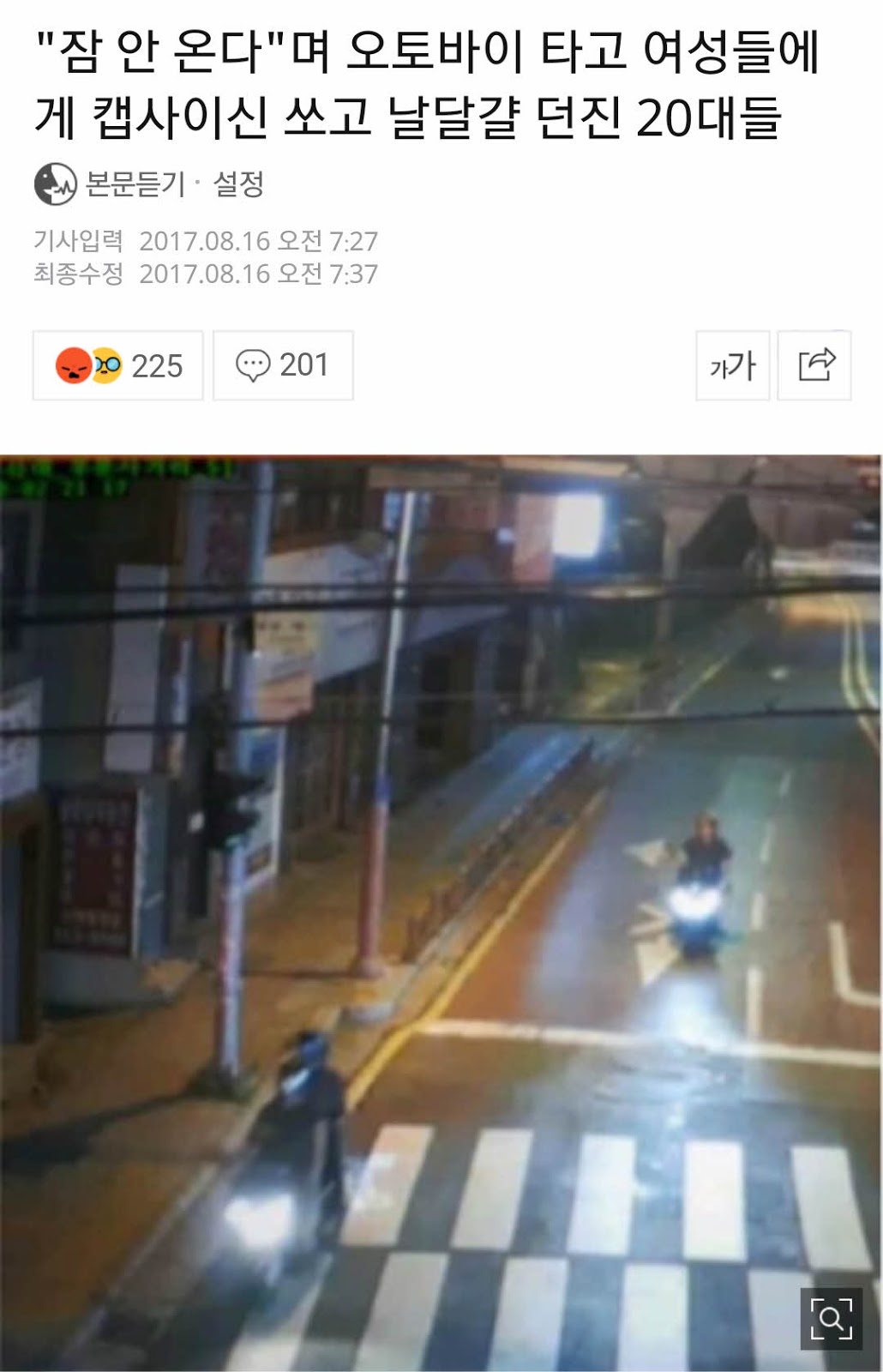This screenshot has height=1372, width=883.
Task: View the 201 comments
Action: [283, 366]
